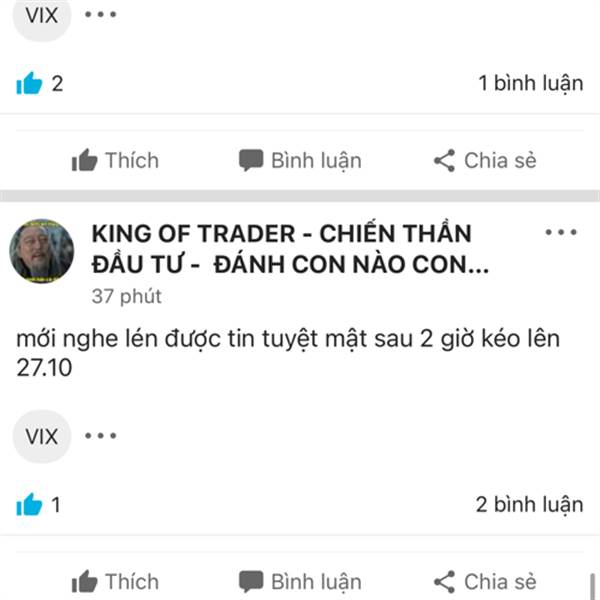Like the KING OF TRADER post
The height and width of the screenshot is (600, 600).
(x=115, y=581)
